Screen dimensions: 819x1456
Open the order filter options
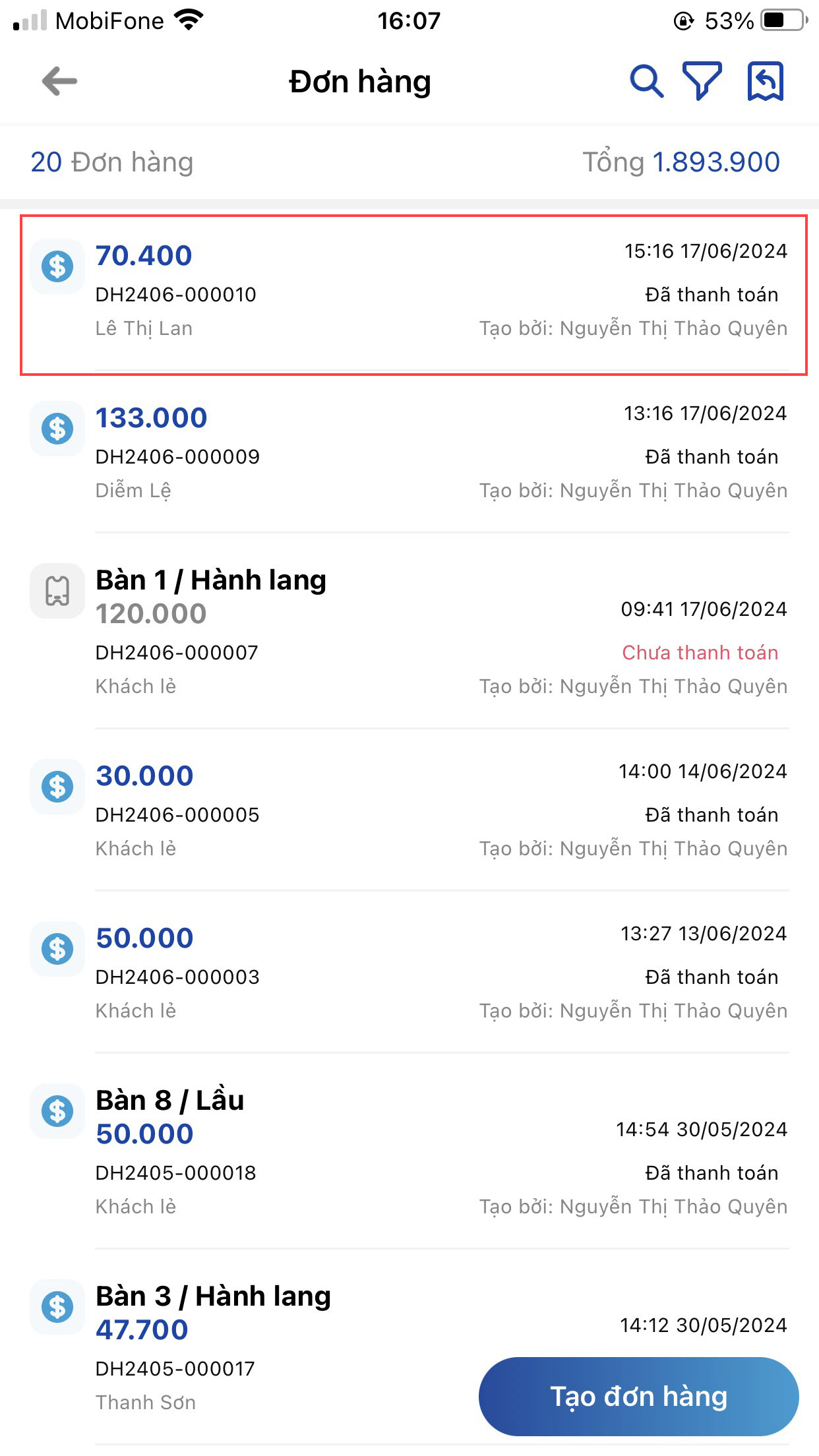[702, 82]
